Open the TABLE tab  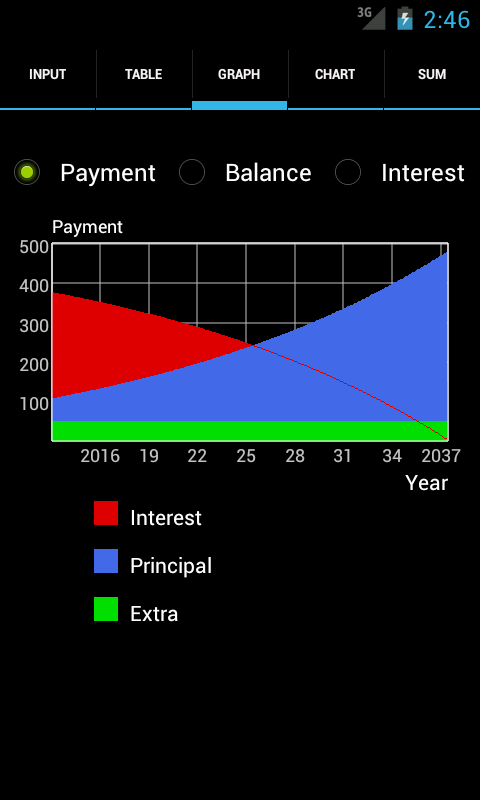click(x=144, y=74)
